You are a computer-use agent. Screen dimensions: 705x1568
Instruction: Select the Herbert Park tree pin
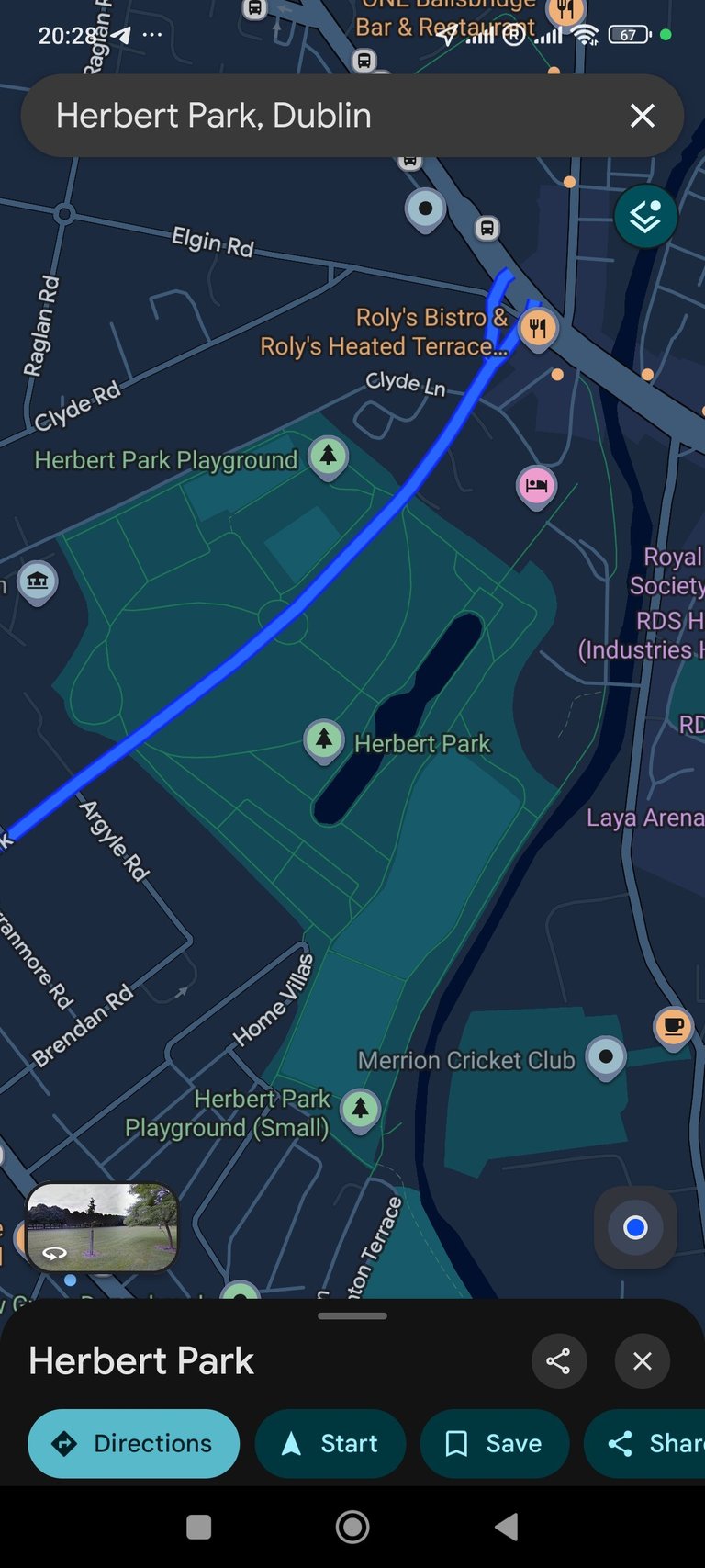[x=323, y=739]
